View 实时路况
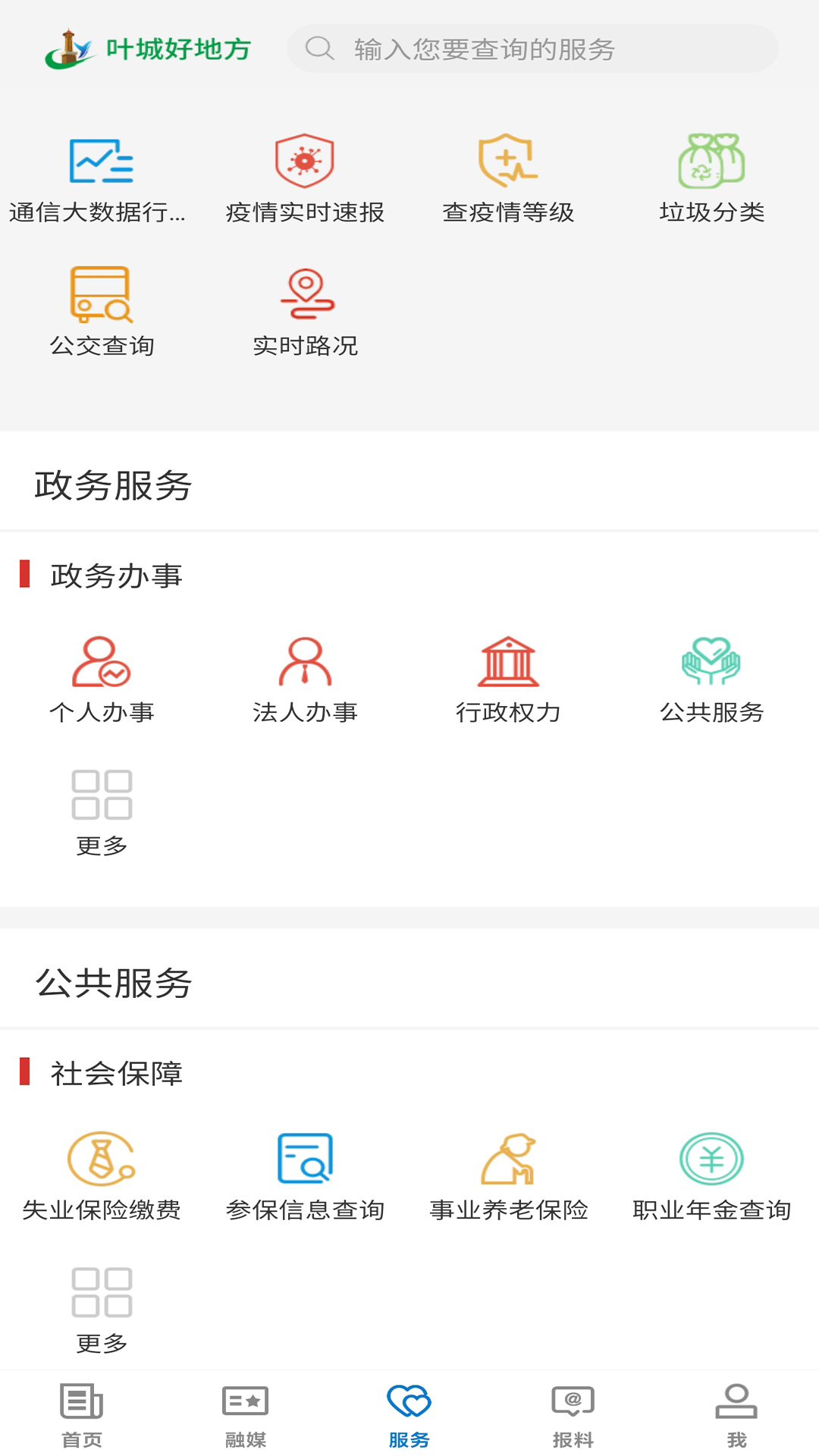Image resolution: width=819 pixels, height=1456 pixels. pyautogui.click(x=305, y=312)
